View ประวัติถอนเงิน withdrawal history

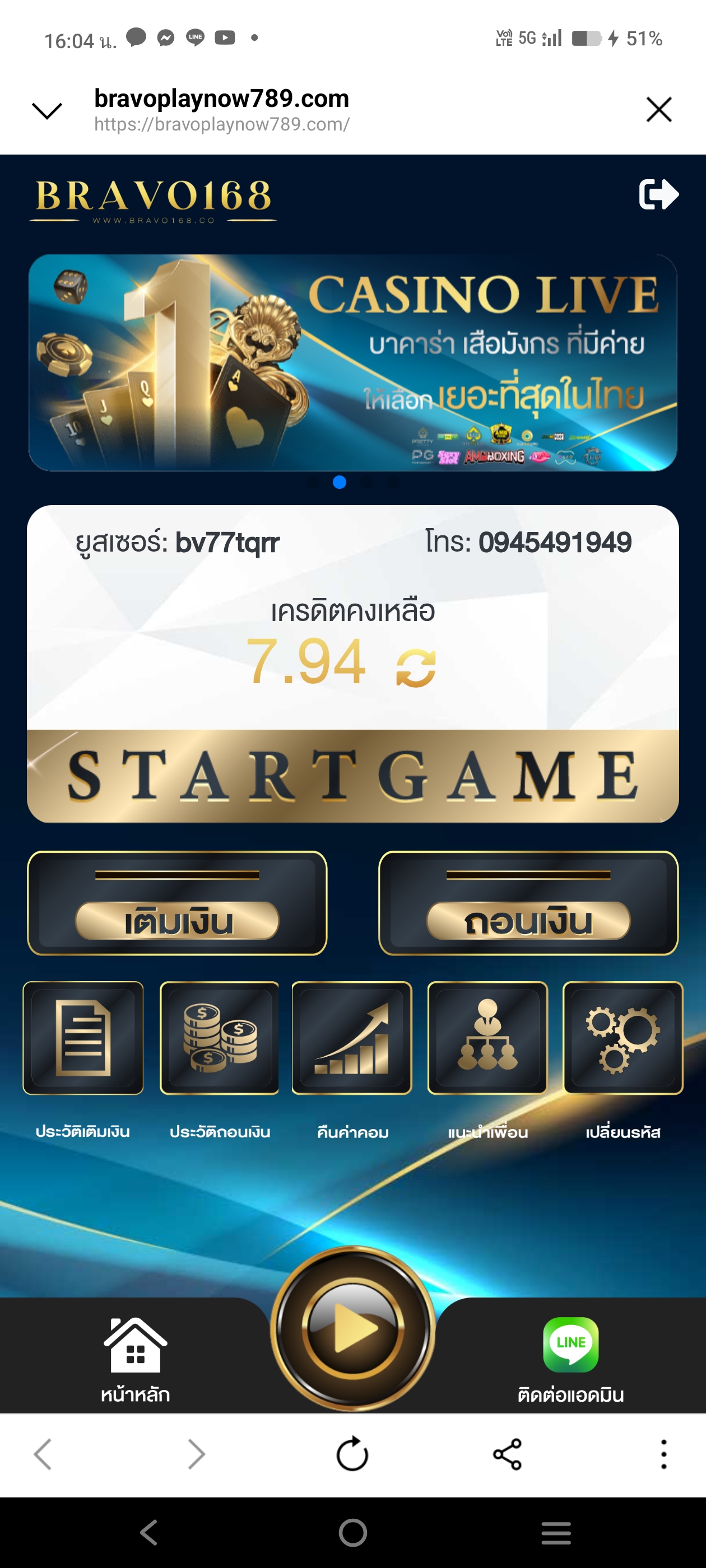(x=219, y=1038)
